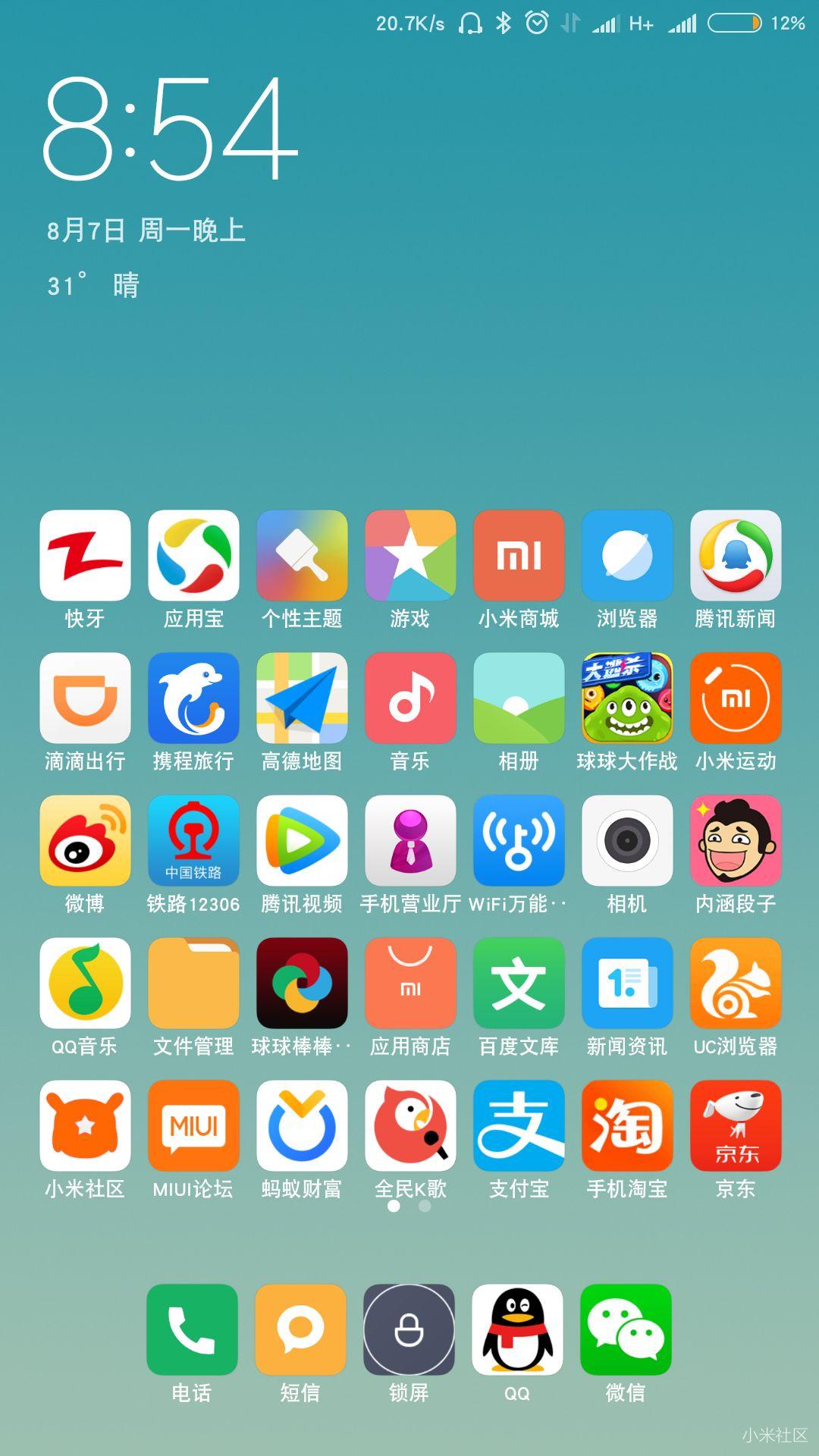This screenshot has width=819, height=1456.
Task: Open 短信 messages
Action: pyautogui.click(x=300, y=1329)
